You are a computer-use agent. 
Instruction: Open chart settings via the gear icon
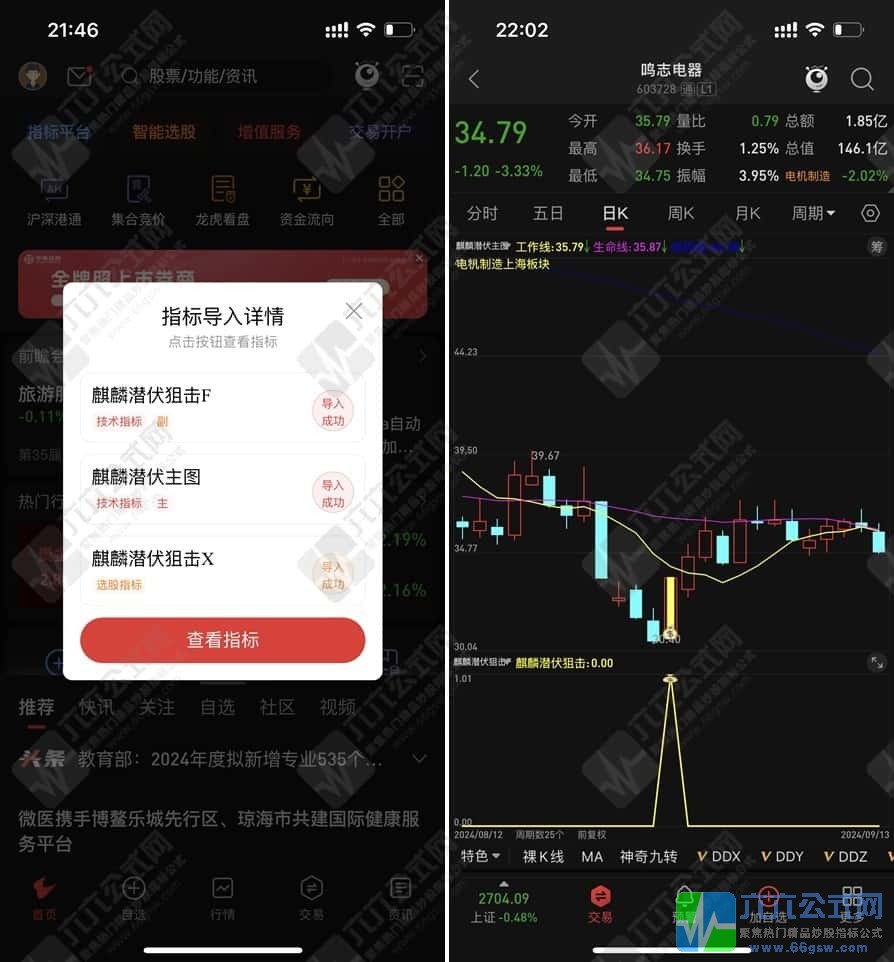pyautogui.click(x=870, y=213)
